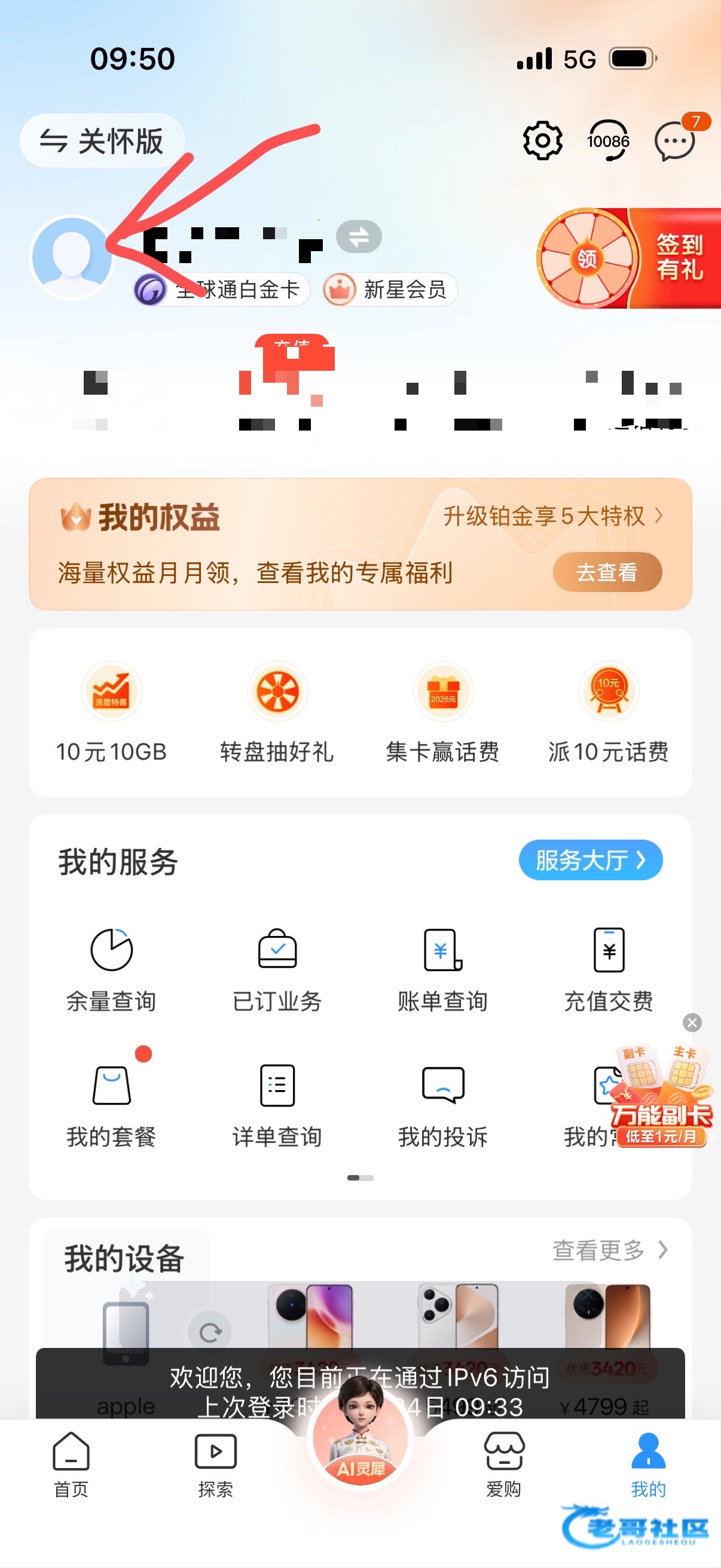Check 余量查询
This screenshot has height=1568, width=721.
pyautogui.click(x=111, y=968)
